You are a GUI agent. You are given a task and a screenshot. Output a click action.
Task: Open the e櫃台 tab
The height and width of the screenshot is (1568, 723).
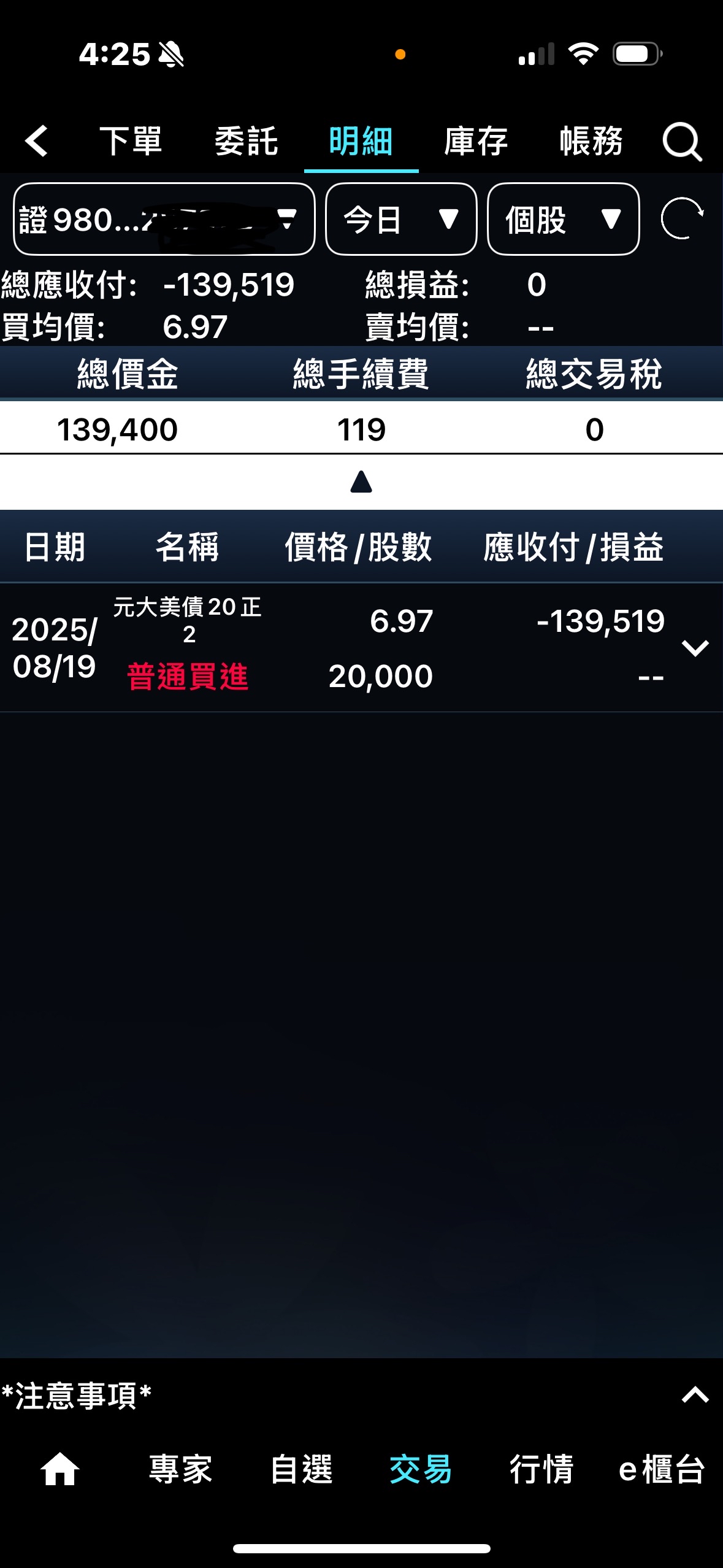[x=662, y=1469]
